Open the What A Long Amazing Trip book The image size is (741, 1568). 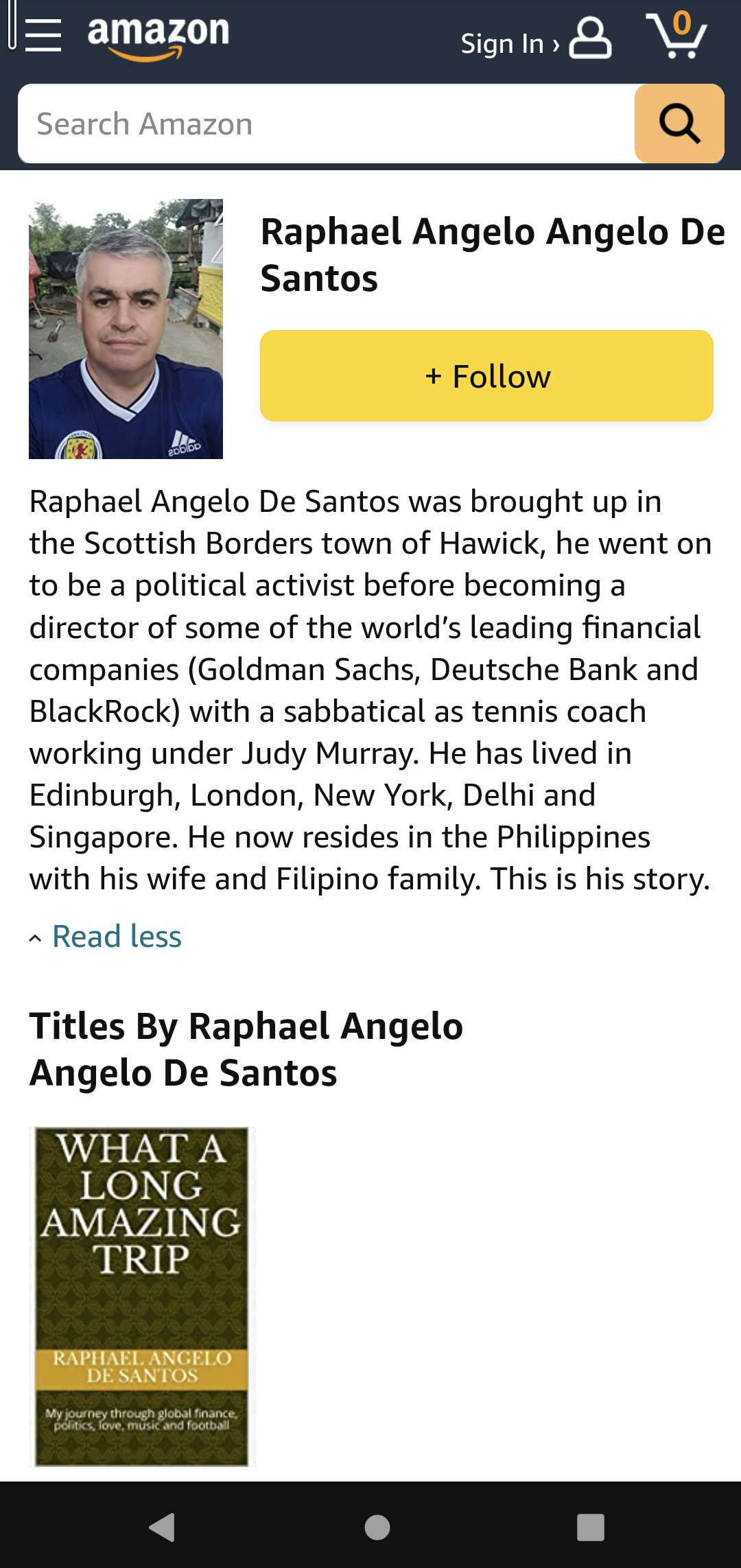pos(142,1296)
